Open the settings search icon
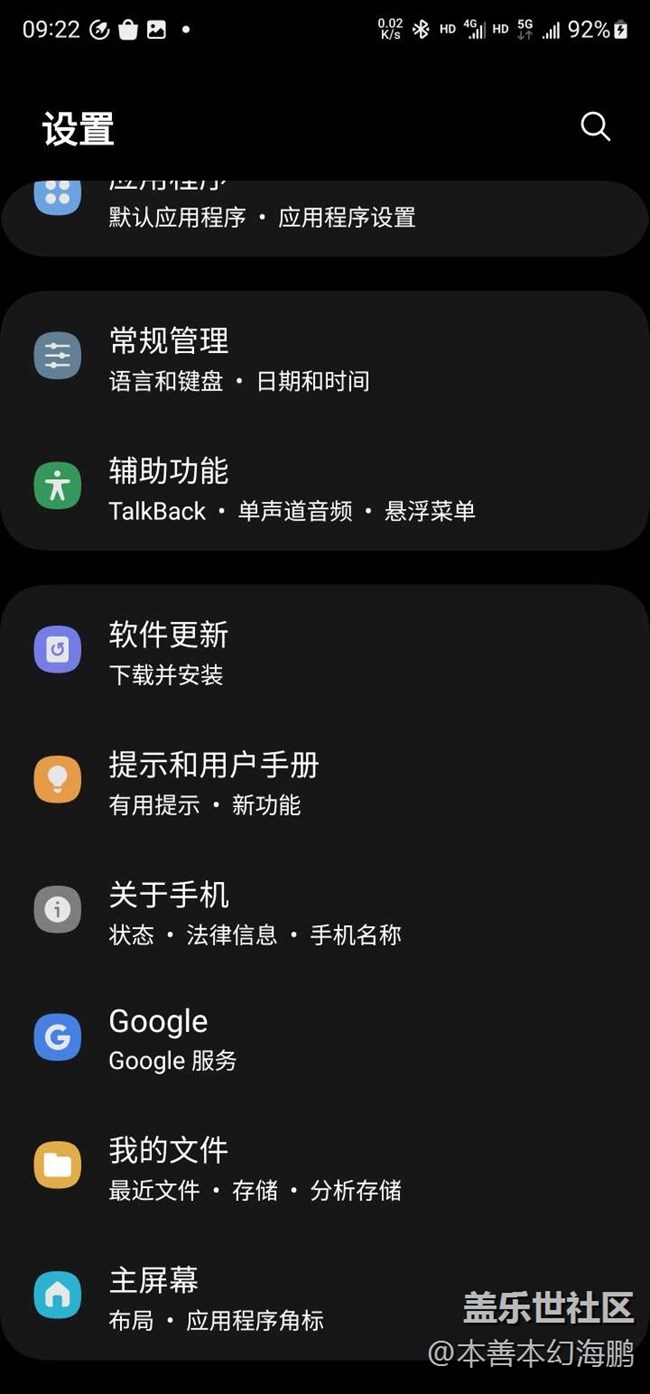Image resolution: width=650 pixels, height=1394 pixels. click(595, 126)
